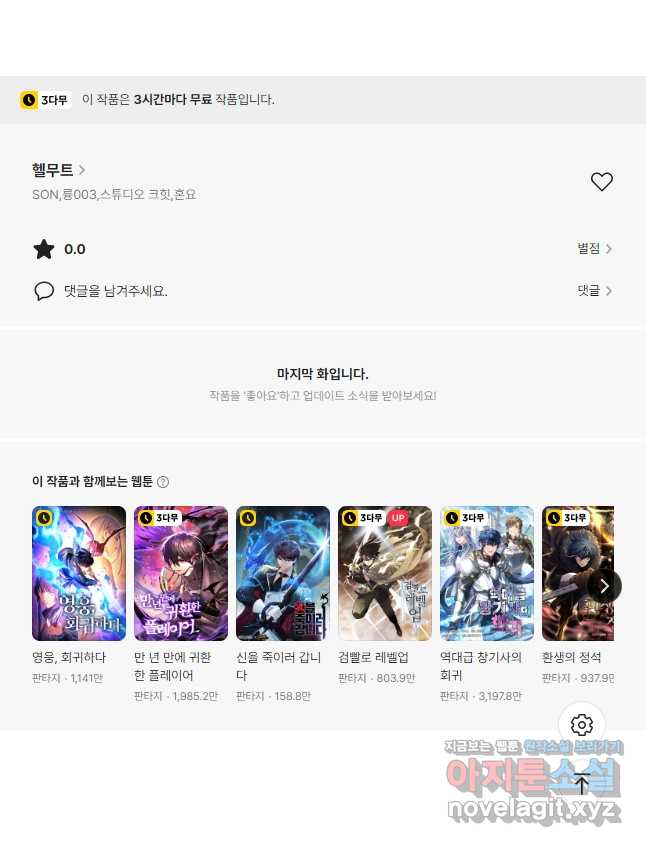Screen dimensions: 646x847
Task: Open the 검빨로 레벨업 webtoon
Action: point(385,573)
